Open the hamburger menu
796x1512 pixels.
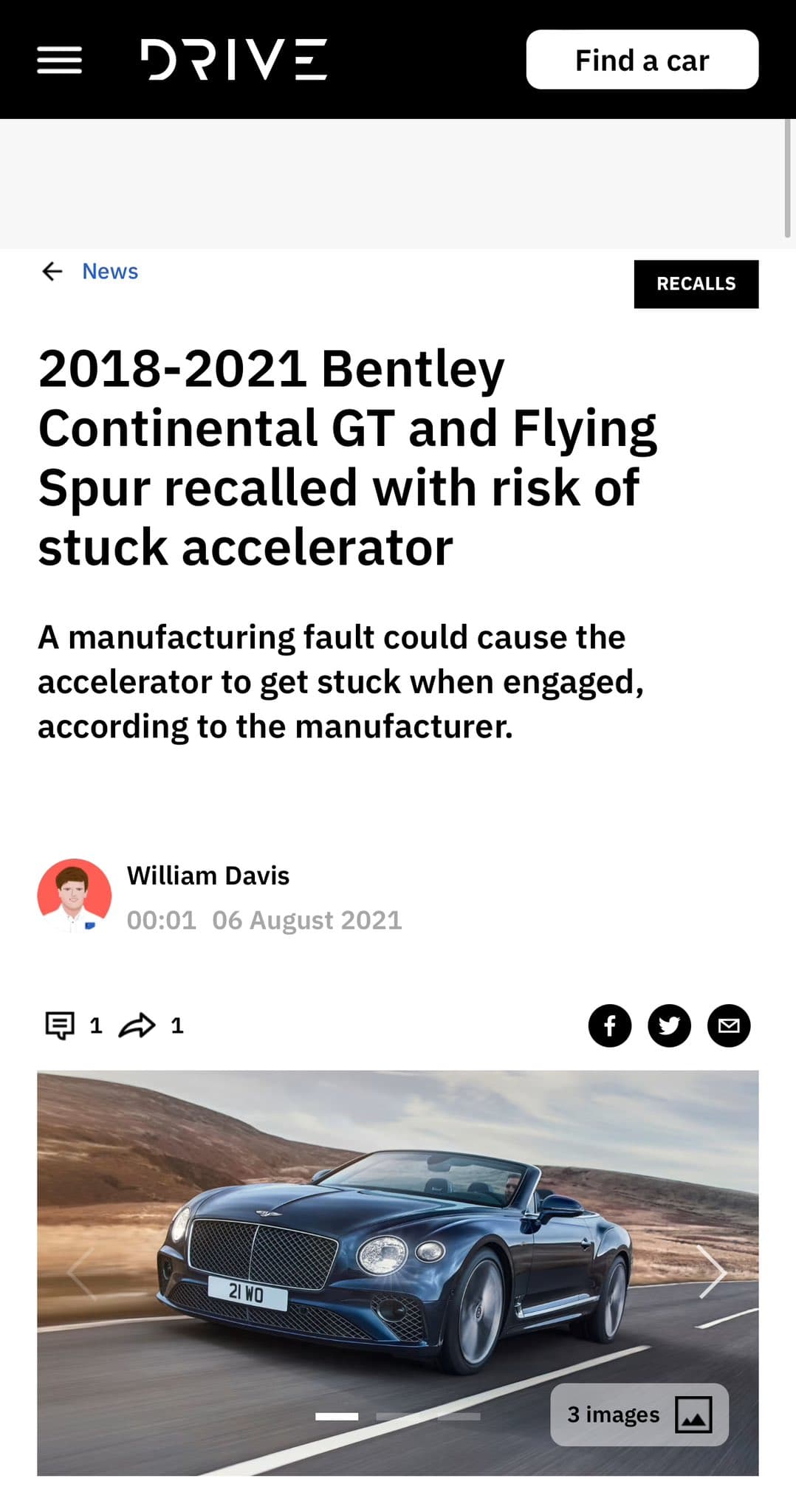coord(59,60)
